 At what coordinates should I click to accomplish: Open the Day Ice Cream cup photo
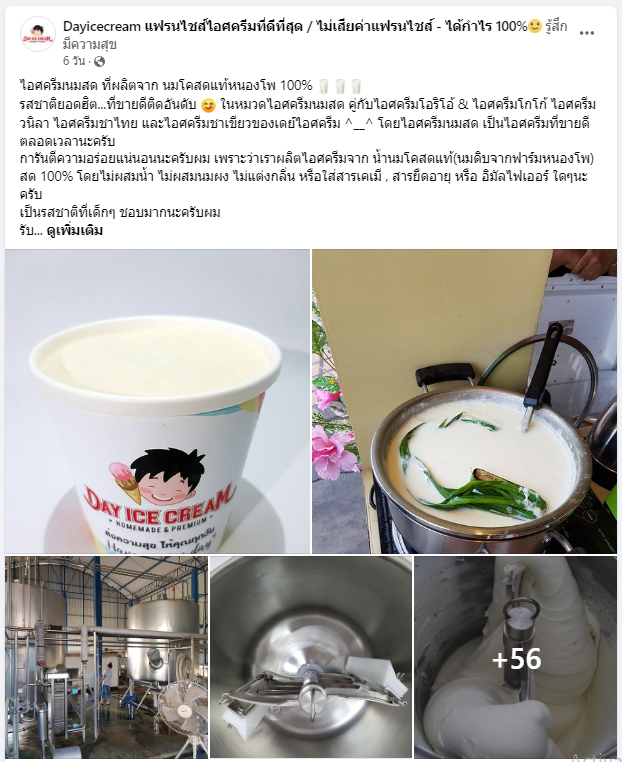point(158,401)
